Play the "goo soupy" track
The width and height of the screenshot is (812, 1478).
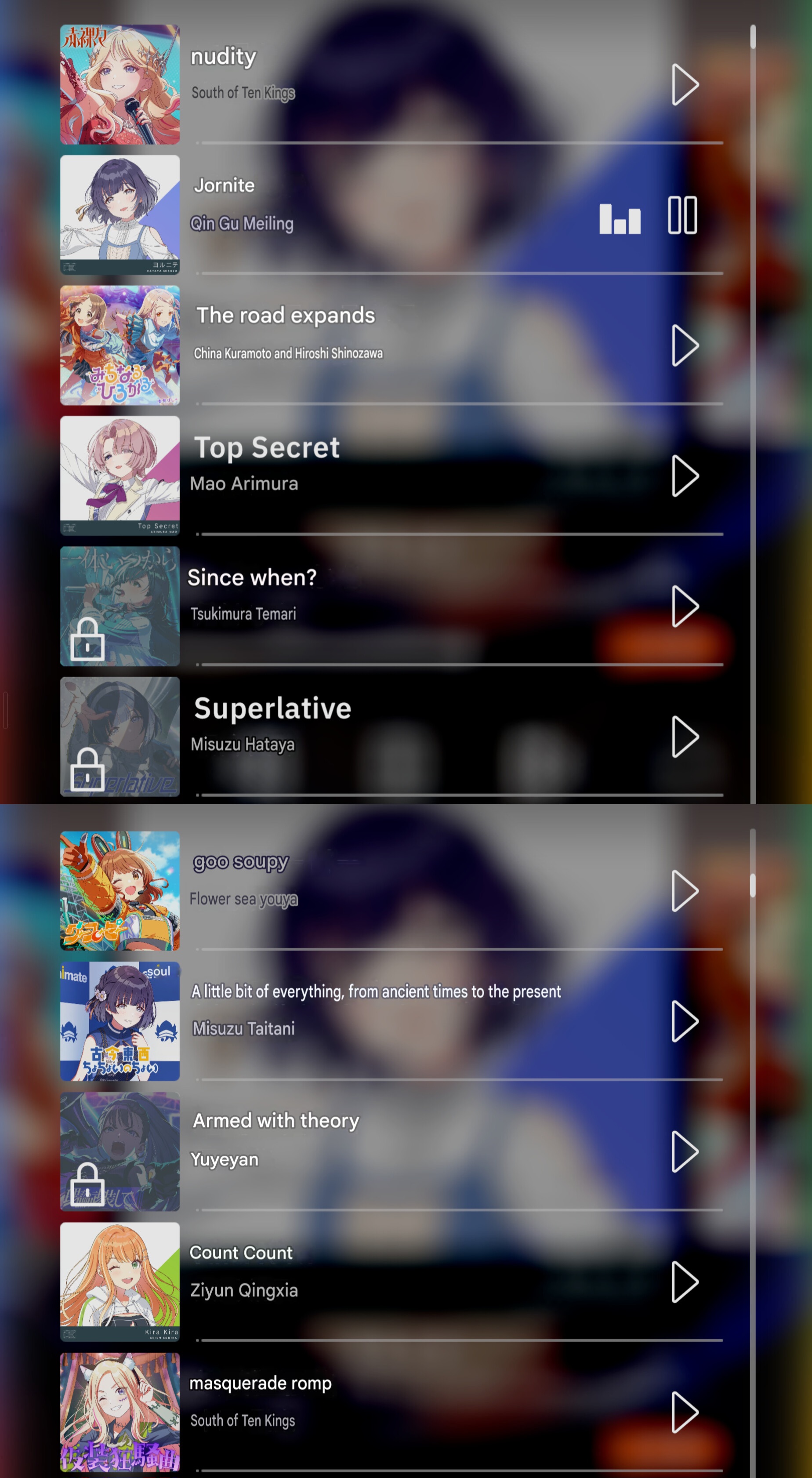click(685, 891)
